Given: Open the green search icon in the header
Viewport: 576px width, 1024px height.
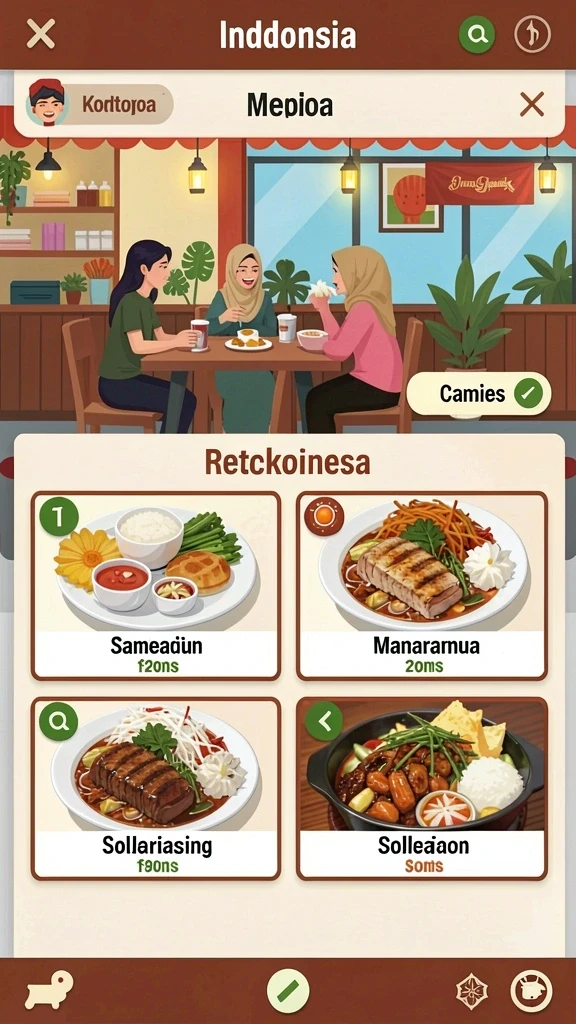Looking at the screenshot, I should (477, 34).
